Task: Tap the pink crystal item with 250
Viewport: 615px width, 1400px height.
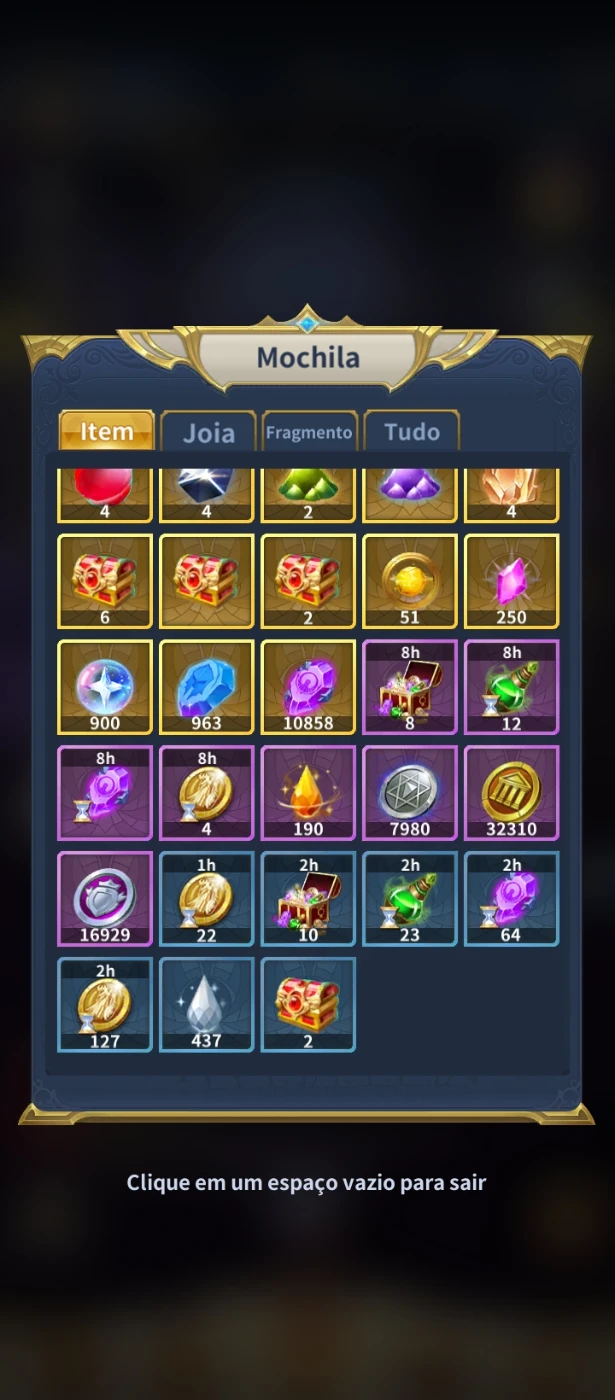Action: click(x=511, y=581)
